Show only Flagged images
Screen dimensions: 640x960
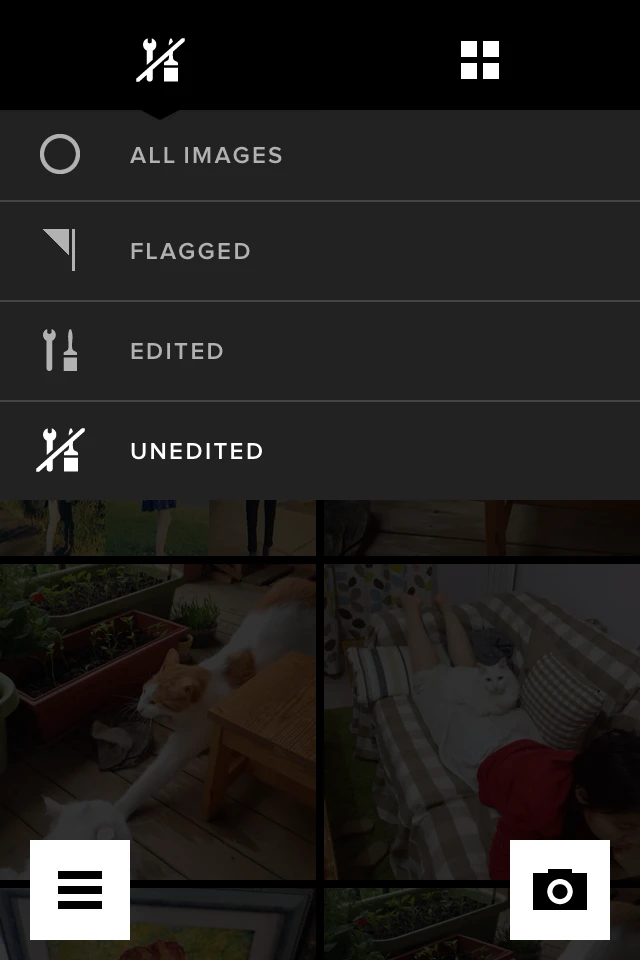click(190, 251)
